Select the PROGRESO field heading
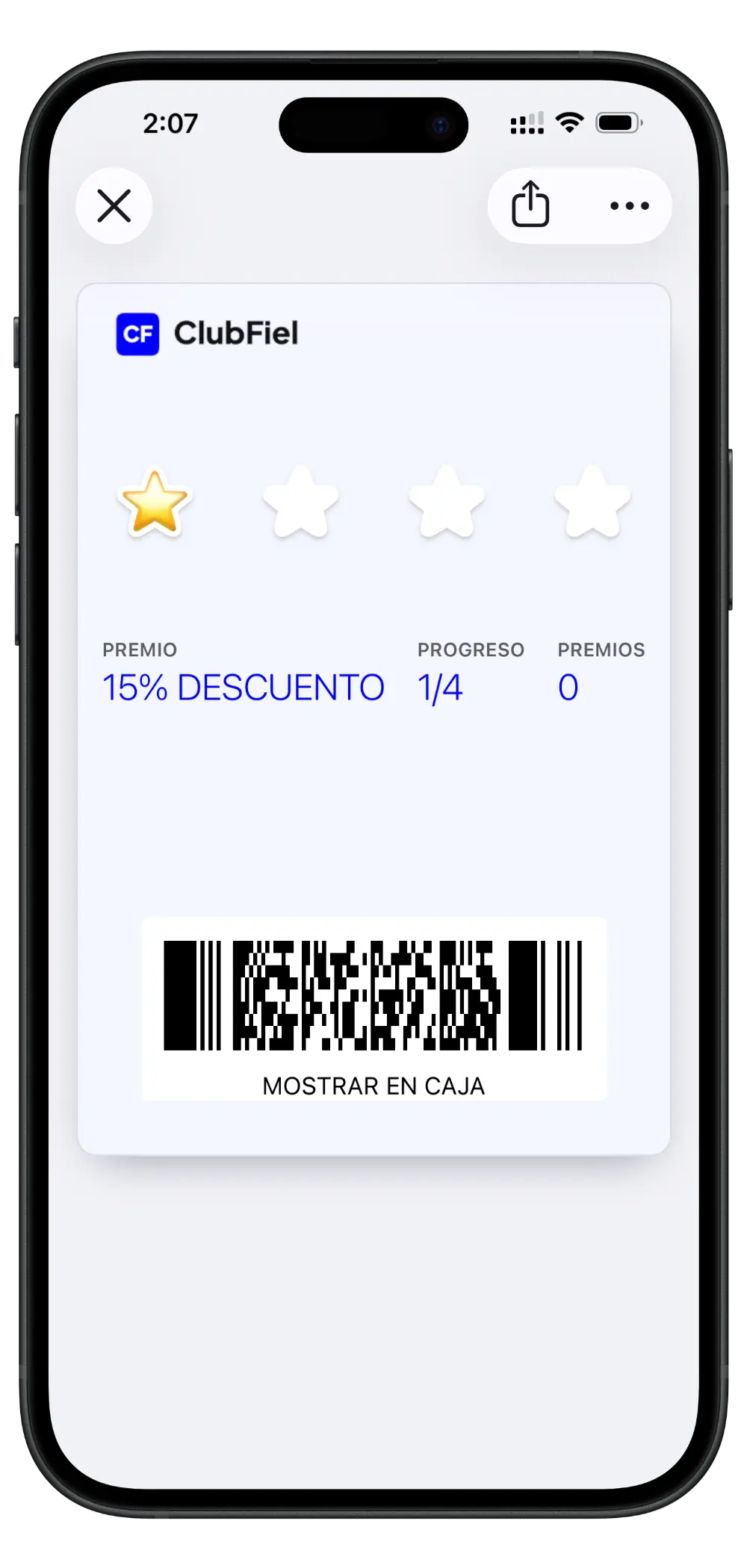Image resolution: width=747 pixels, height=1568 pixels. click(471, 650)
